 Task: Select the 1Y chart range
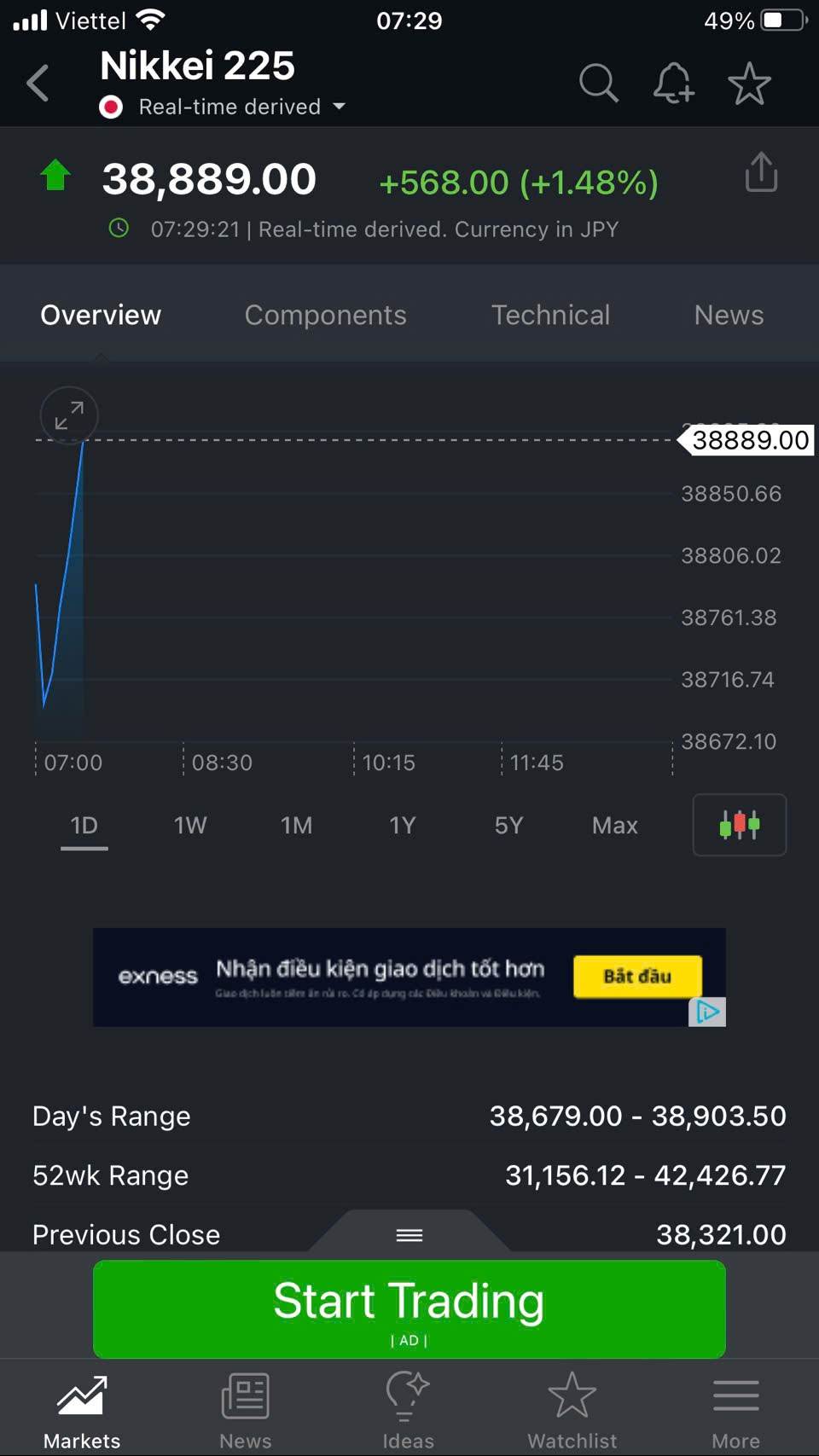pyautogui.click(x=402, y=825)
